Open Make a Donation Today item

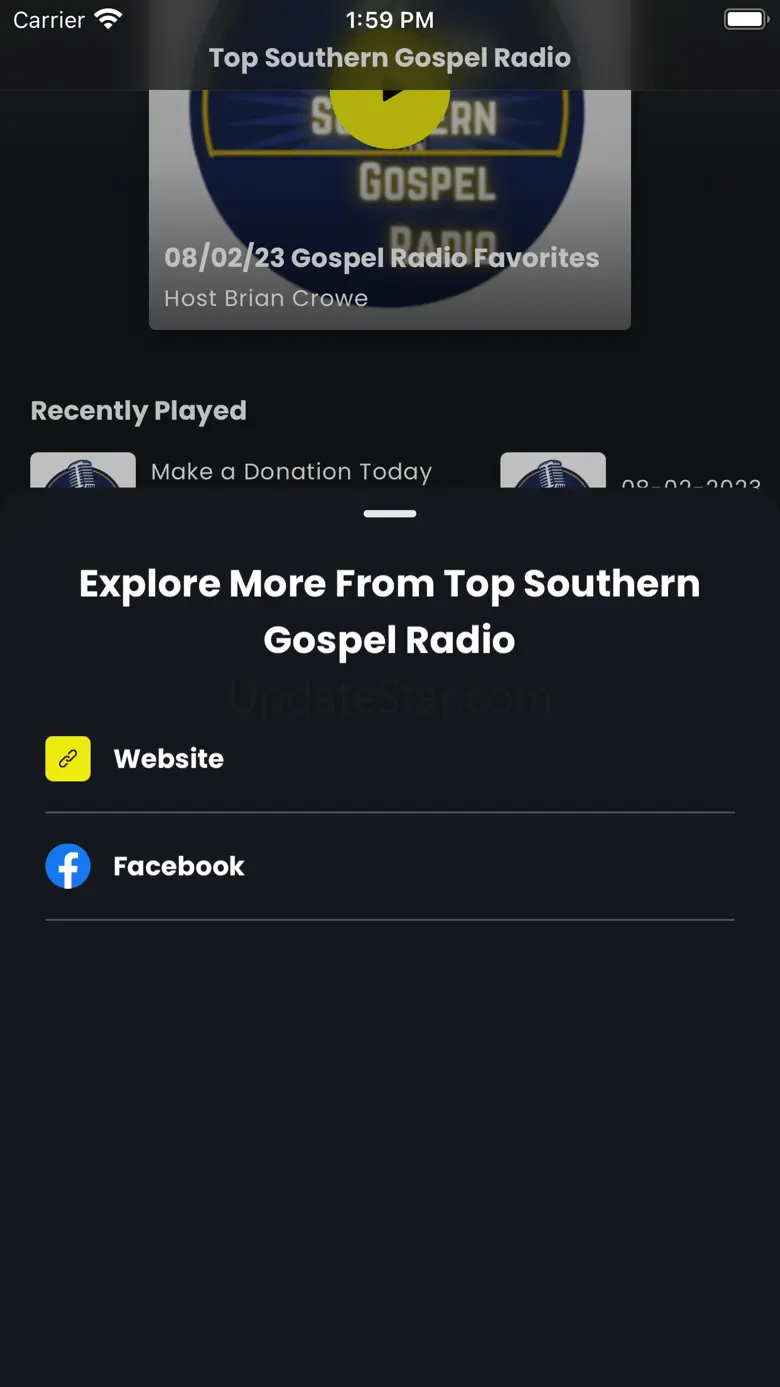tap(290, 471)
